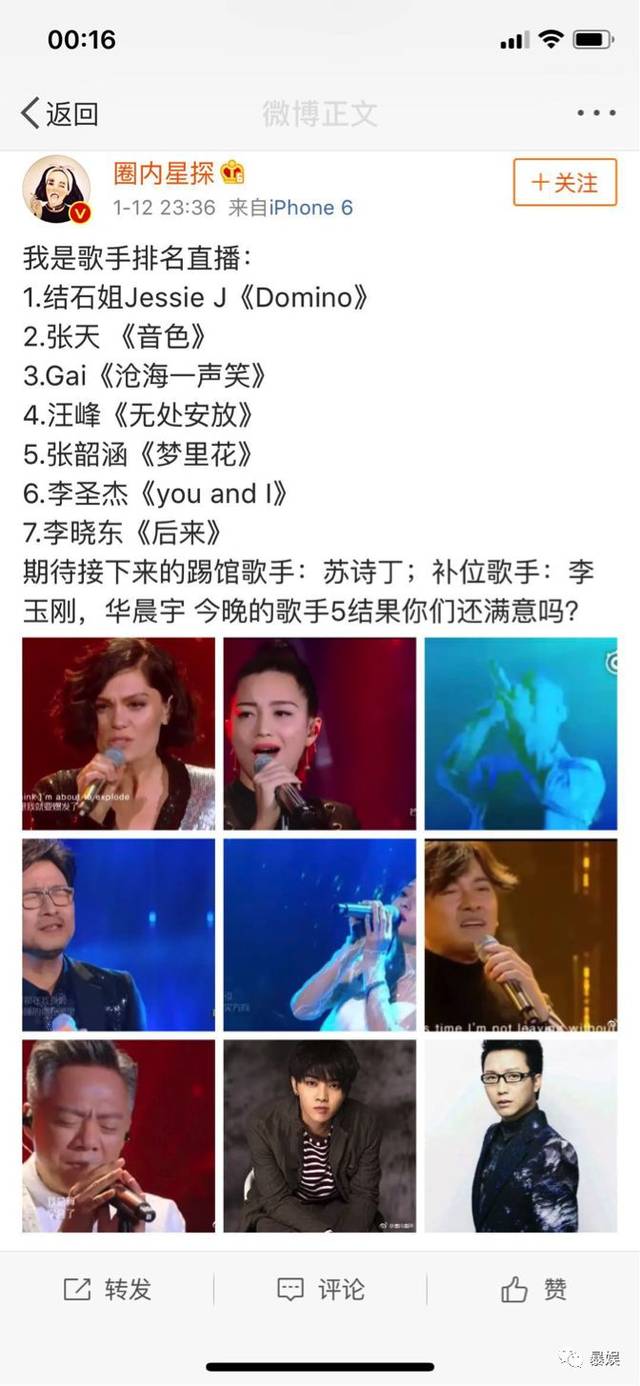Viewport: 640px width, 1386px height.
Task: Open the last photo of man in patterned jacket
Action: (521, 1136)
